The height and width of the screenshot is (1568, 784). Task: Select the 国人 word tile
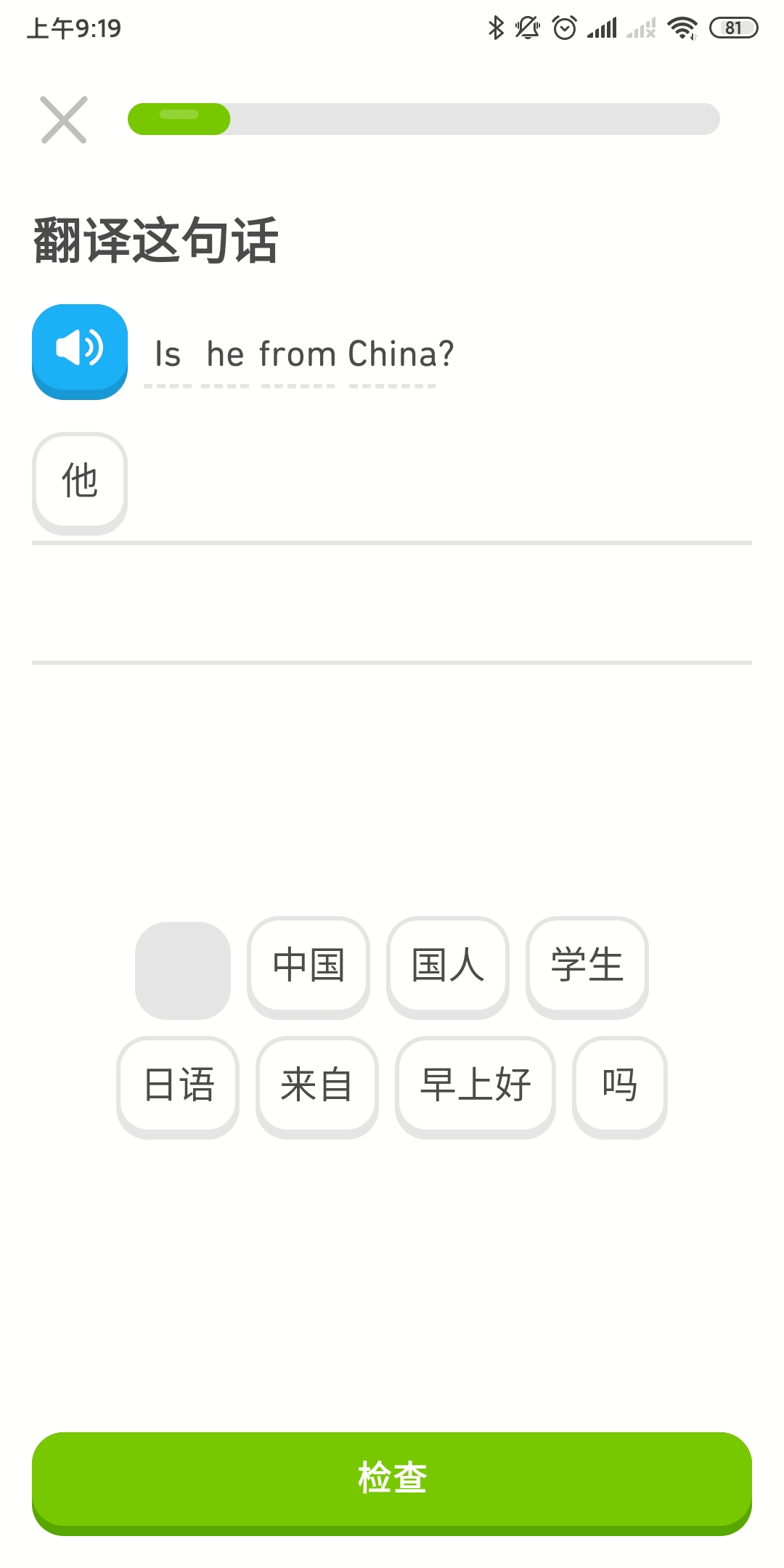447,966
